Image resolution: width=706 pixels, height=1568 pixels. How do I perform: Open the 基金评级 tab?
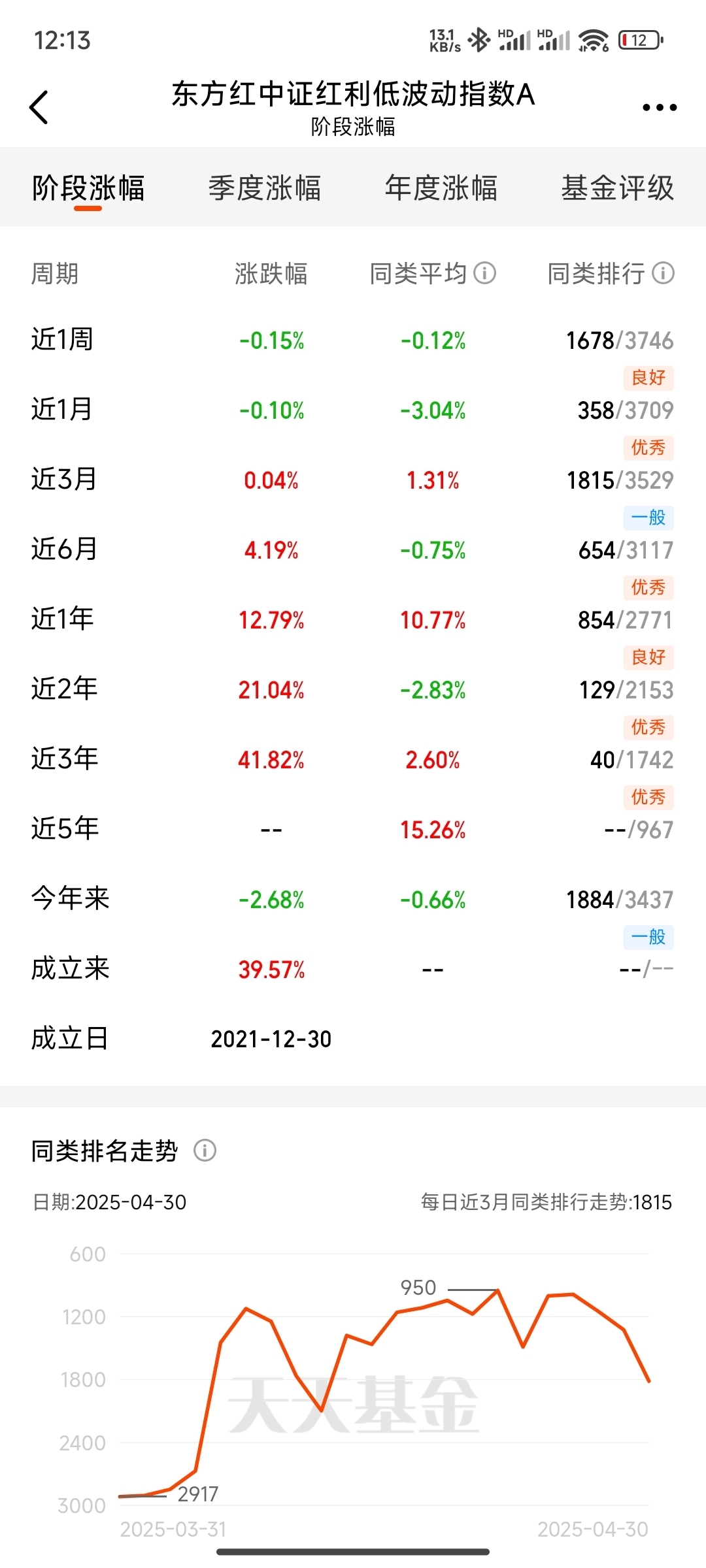click(618, 188)
